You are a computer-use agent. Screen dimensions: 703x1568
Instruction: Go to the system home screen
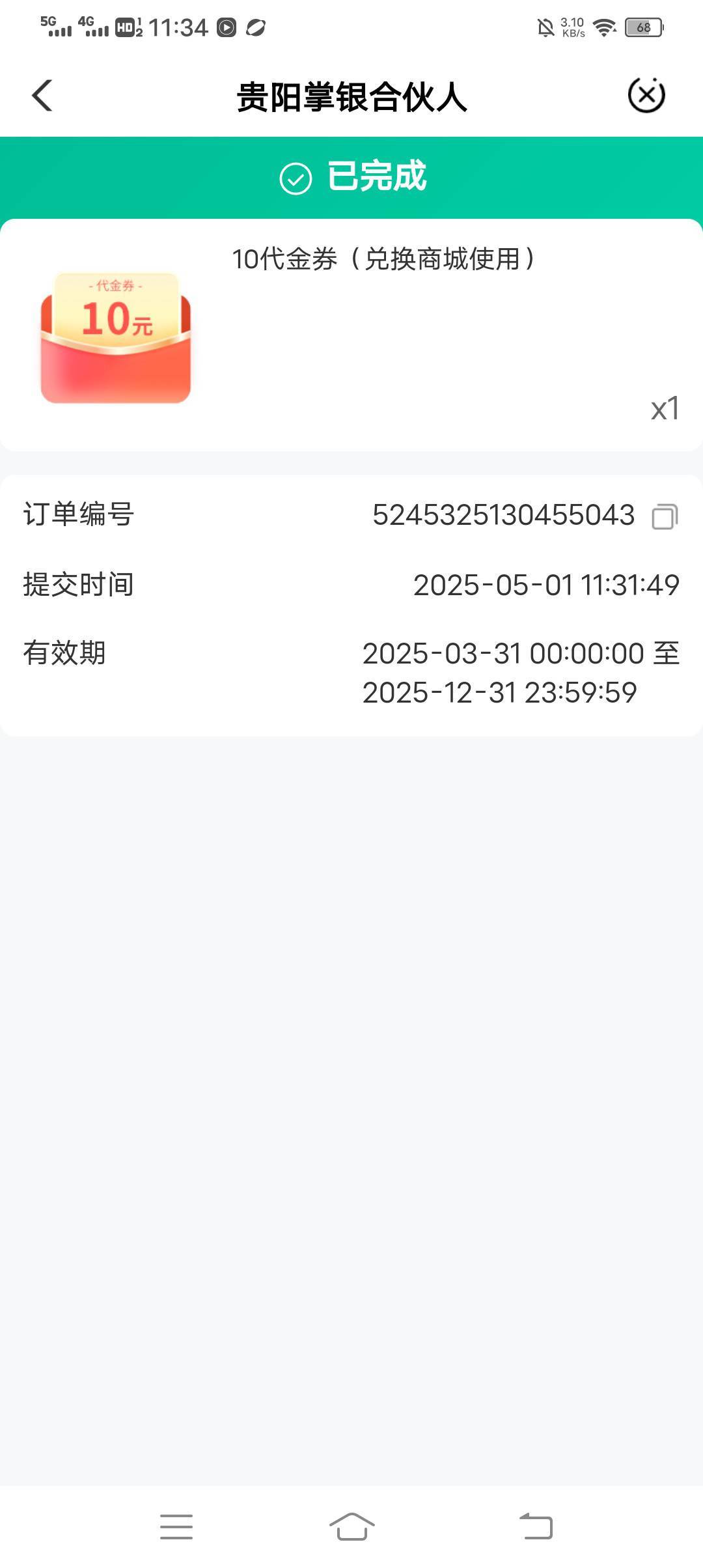[351, 1526]
